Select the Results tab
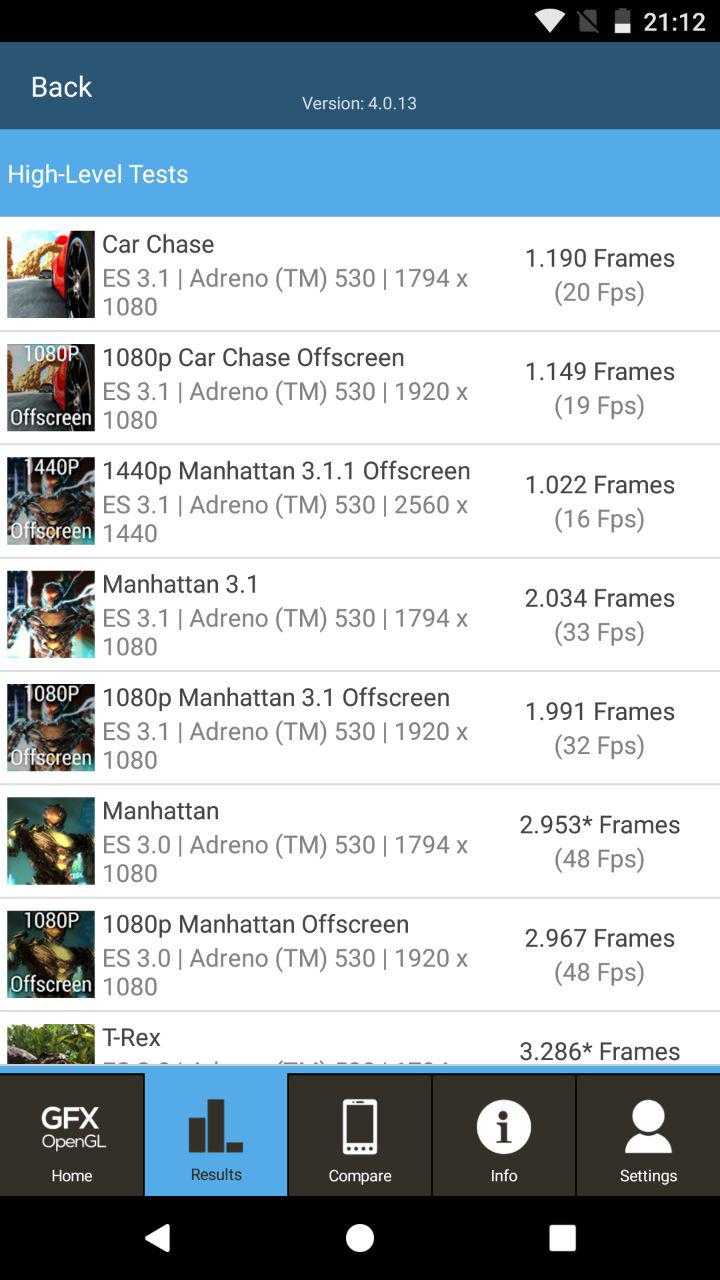 216,1134
